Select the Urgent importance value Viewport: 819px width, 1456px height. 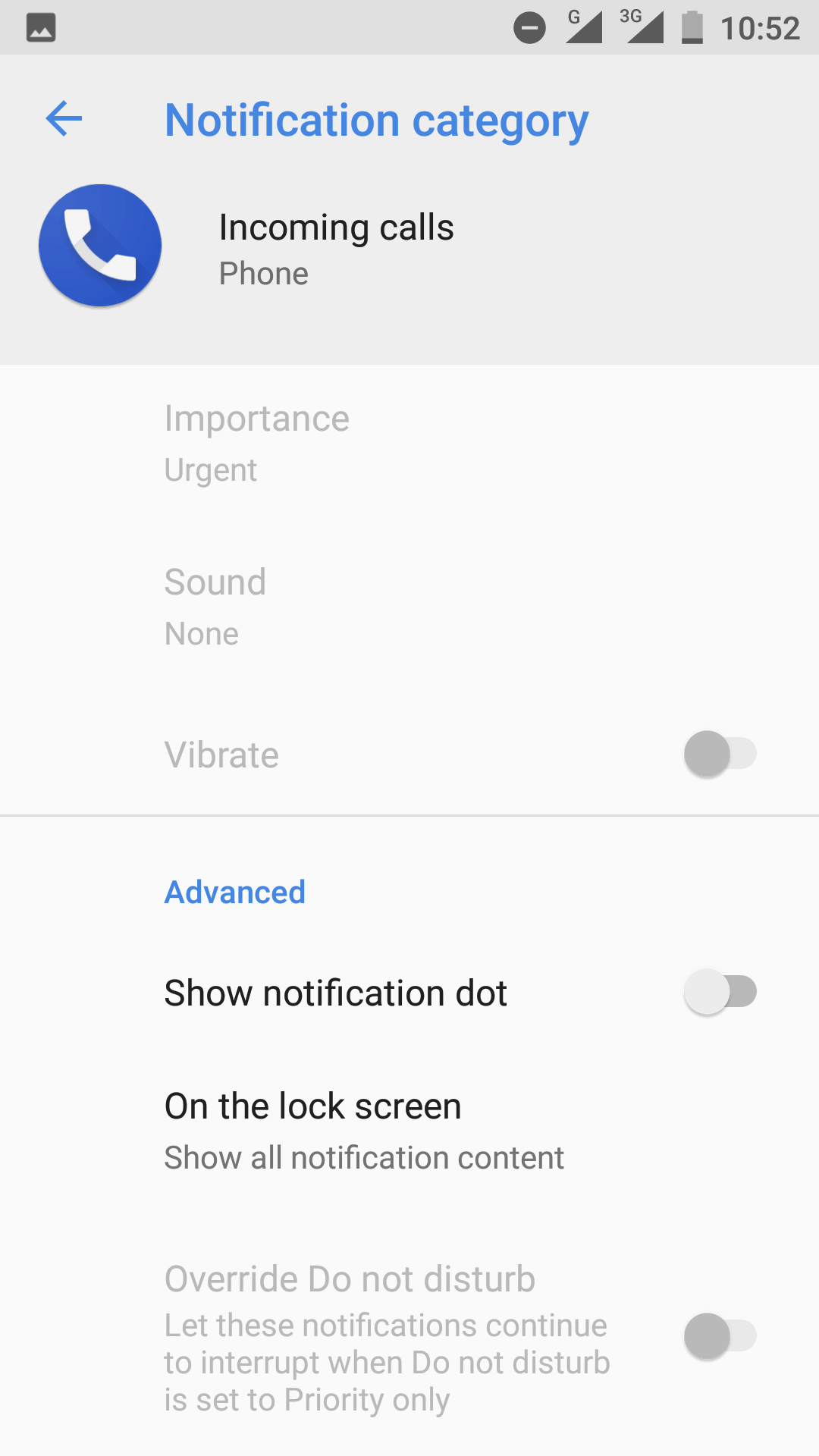pos(210,470)
